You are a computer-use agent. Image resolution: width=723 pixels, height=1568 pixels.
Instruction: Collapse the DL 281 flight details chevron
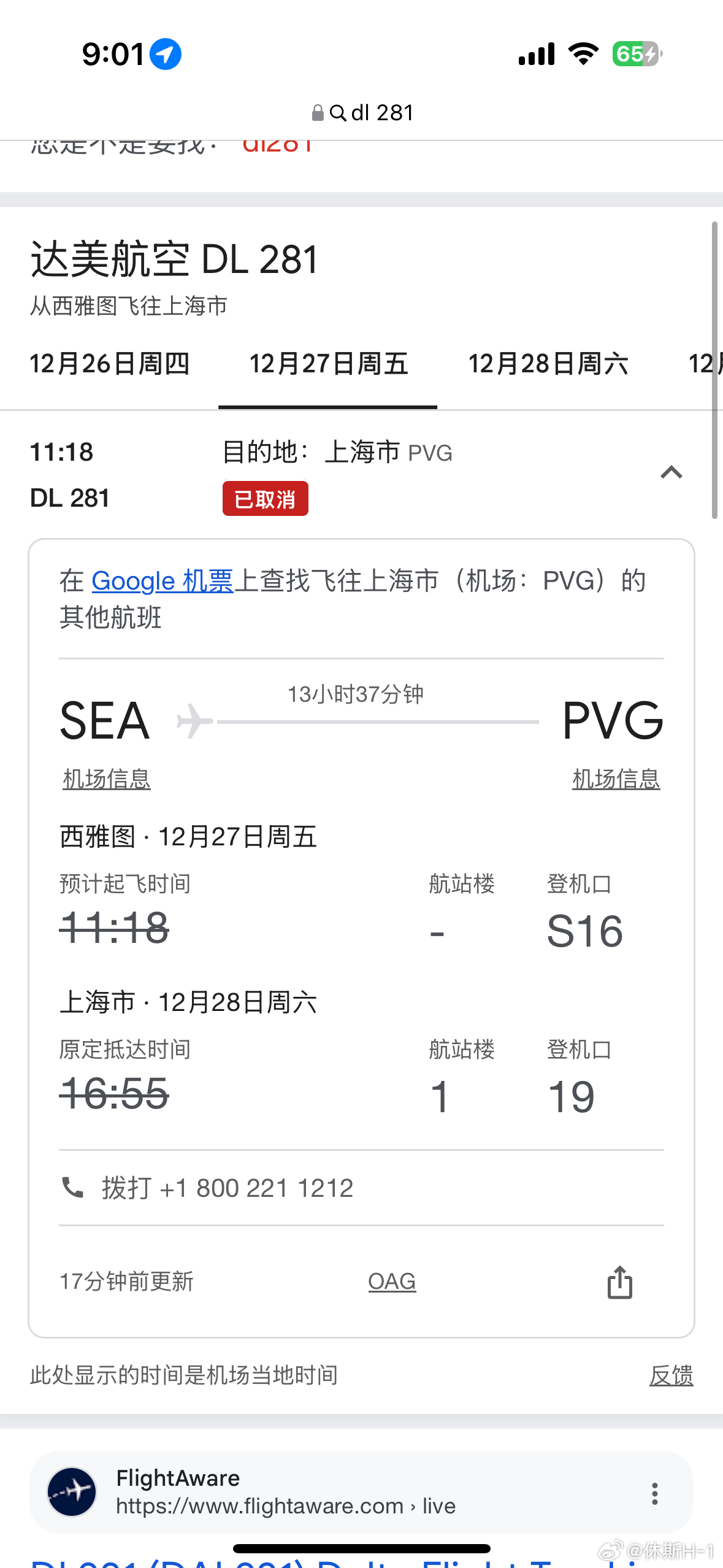671,472
